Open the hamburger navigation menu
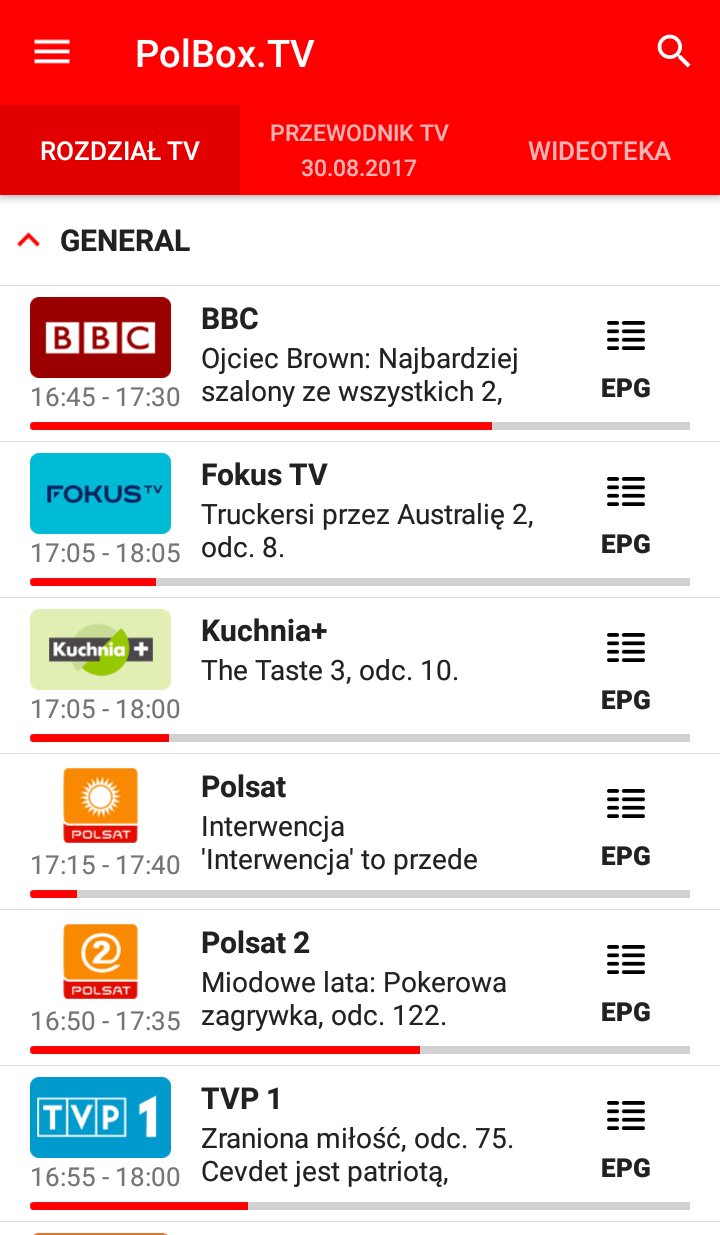This screenshot has height=1235, width=720. point(51,51)
